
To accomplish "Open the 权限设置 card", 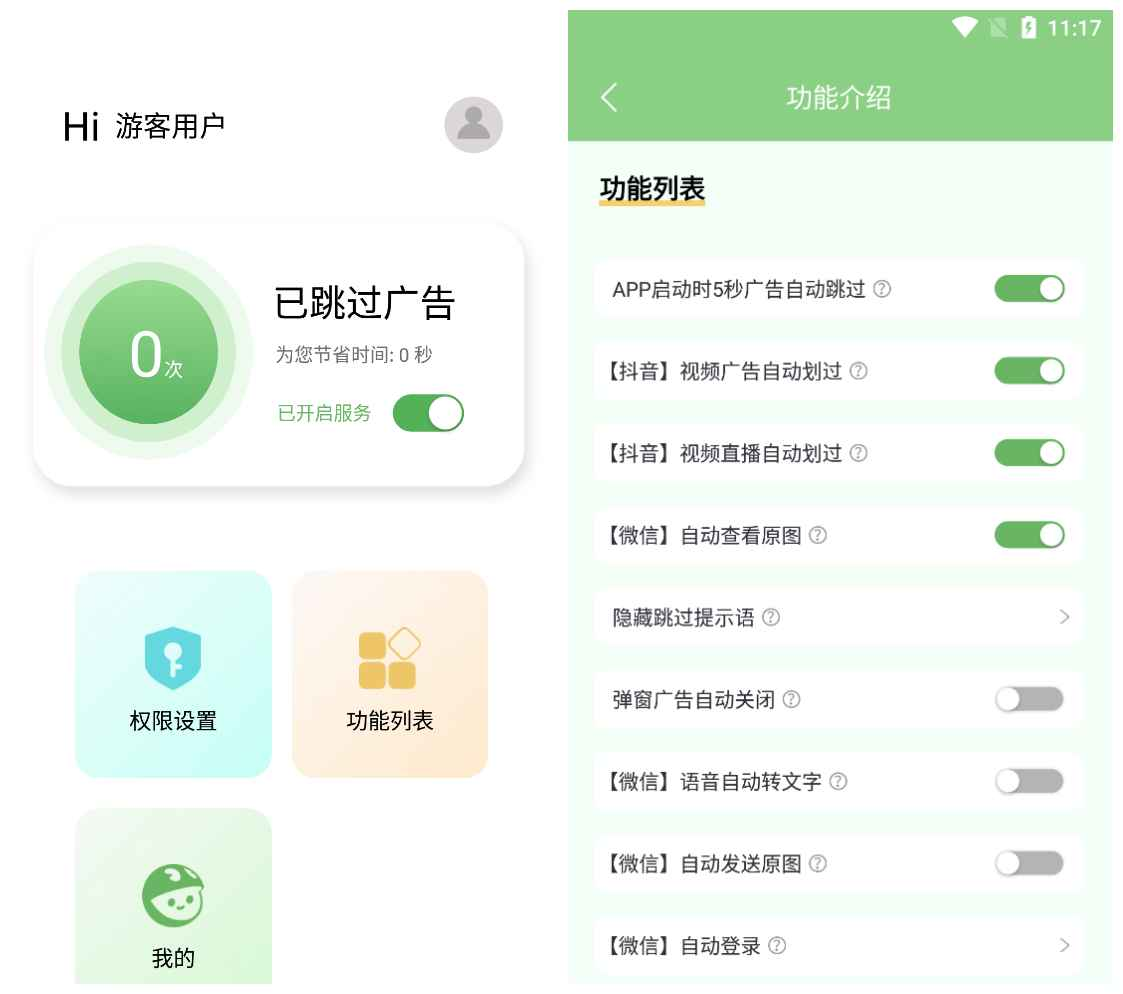I will [173, 674].
